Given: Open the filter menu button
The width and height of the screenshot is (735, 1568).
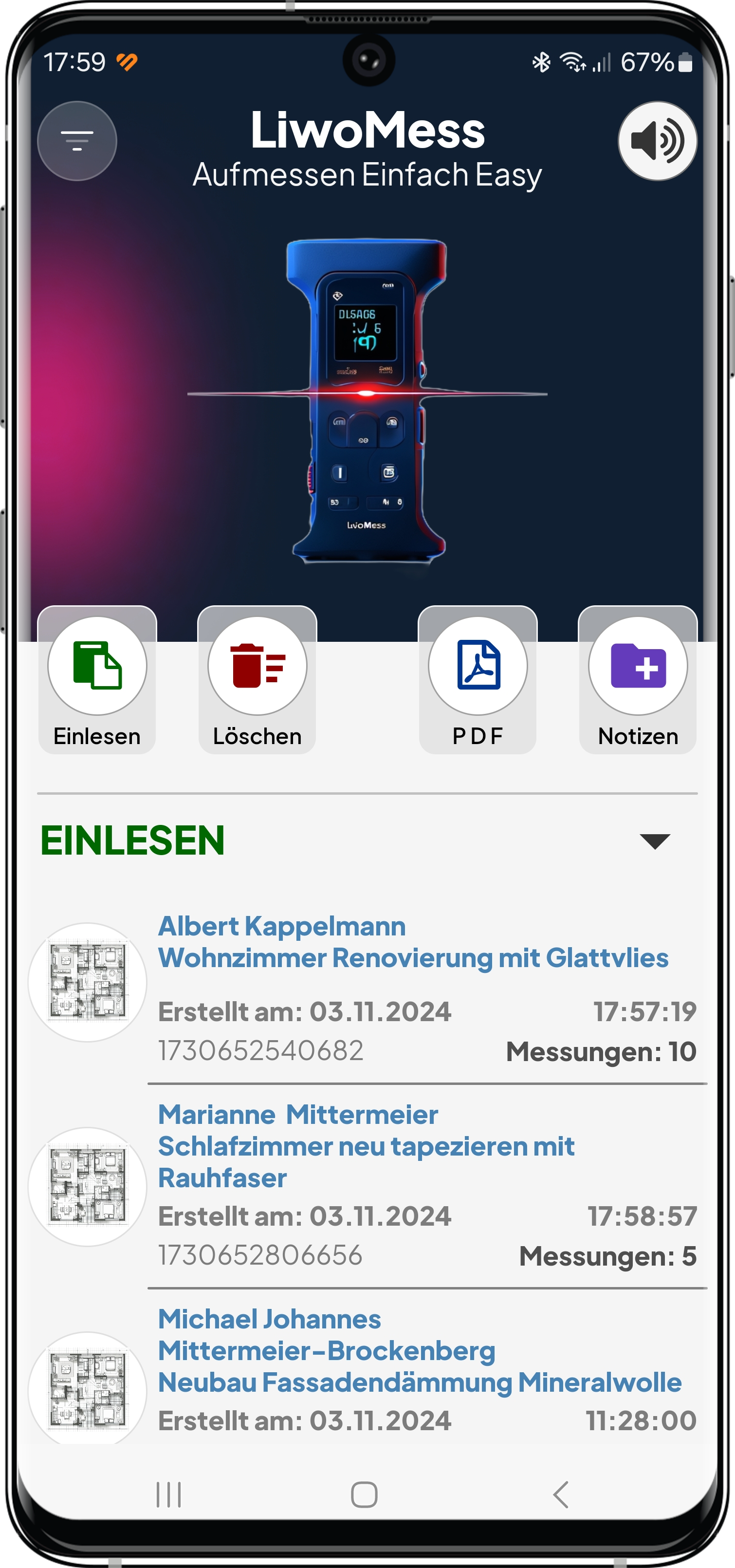Looking at the screenshot, I should 77,141.
